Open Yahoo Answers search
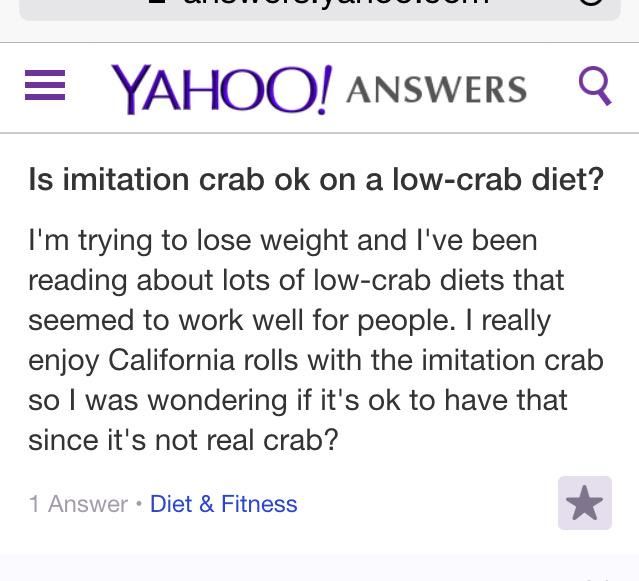 coord(595,87)
